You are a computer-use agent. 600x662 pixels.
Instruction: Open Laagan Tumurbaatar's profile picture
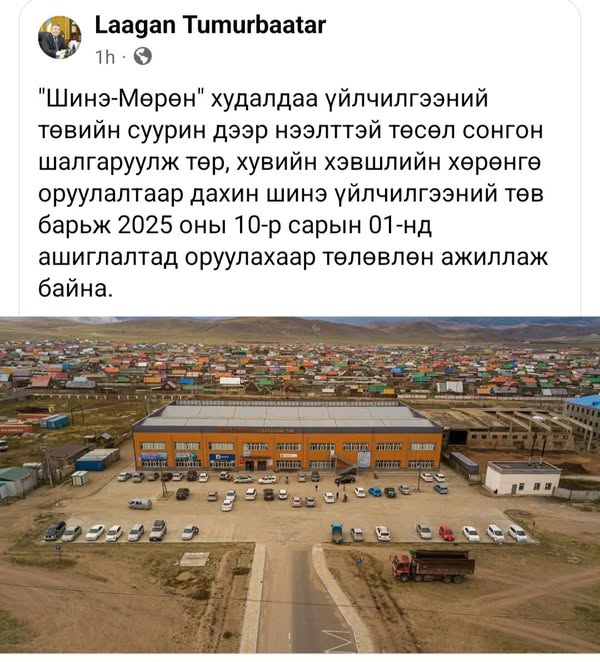tap(59, 37)
